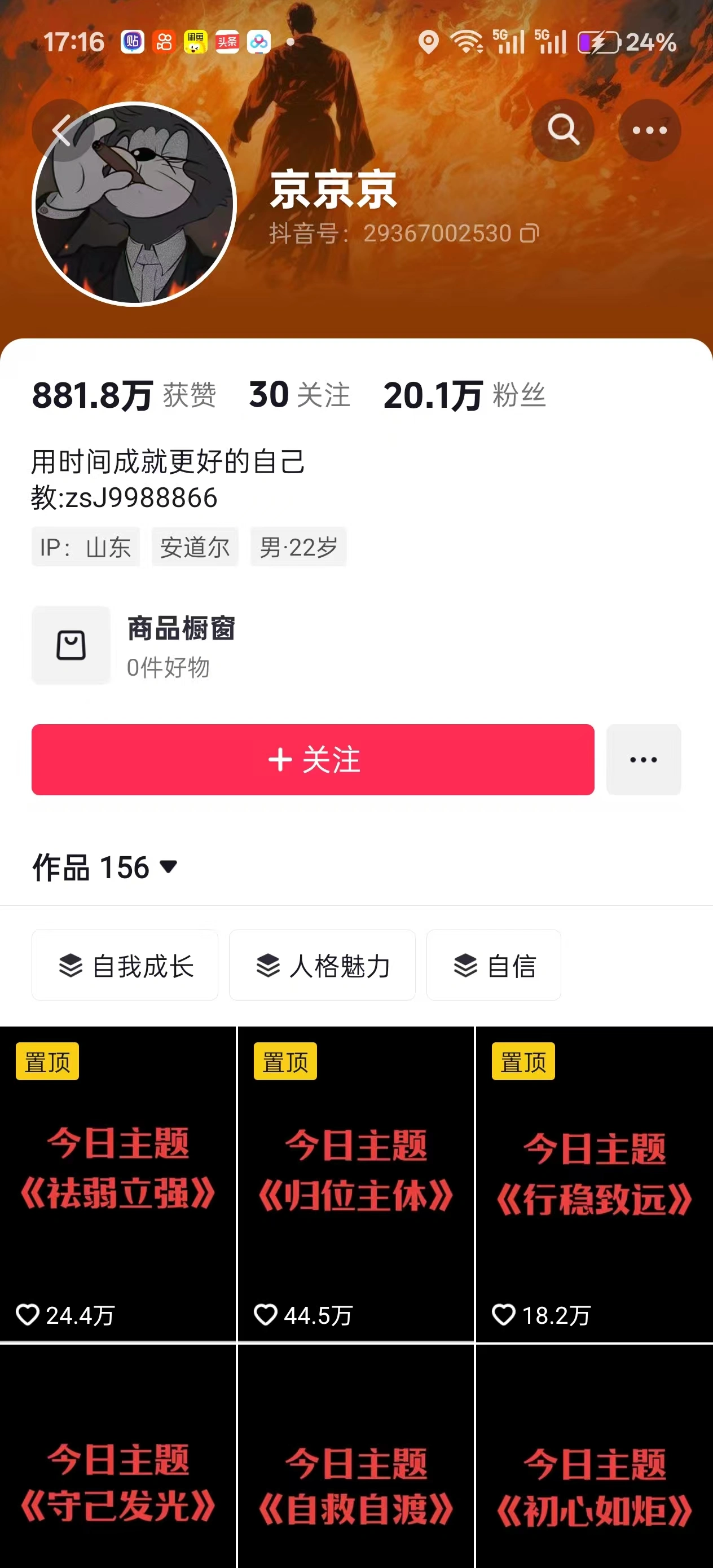Go back using the top-left arrow
This screenshot has height=1568, width=713.
pyautogui.click(x=61, y=130)
